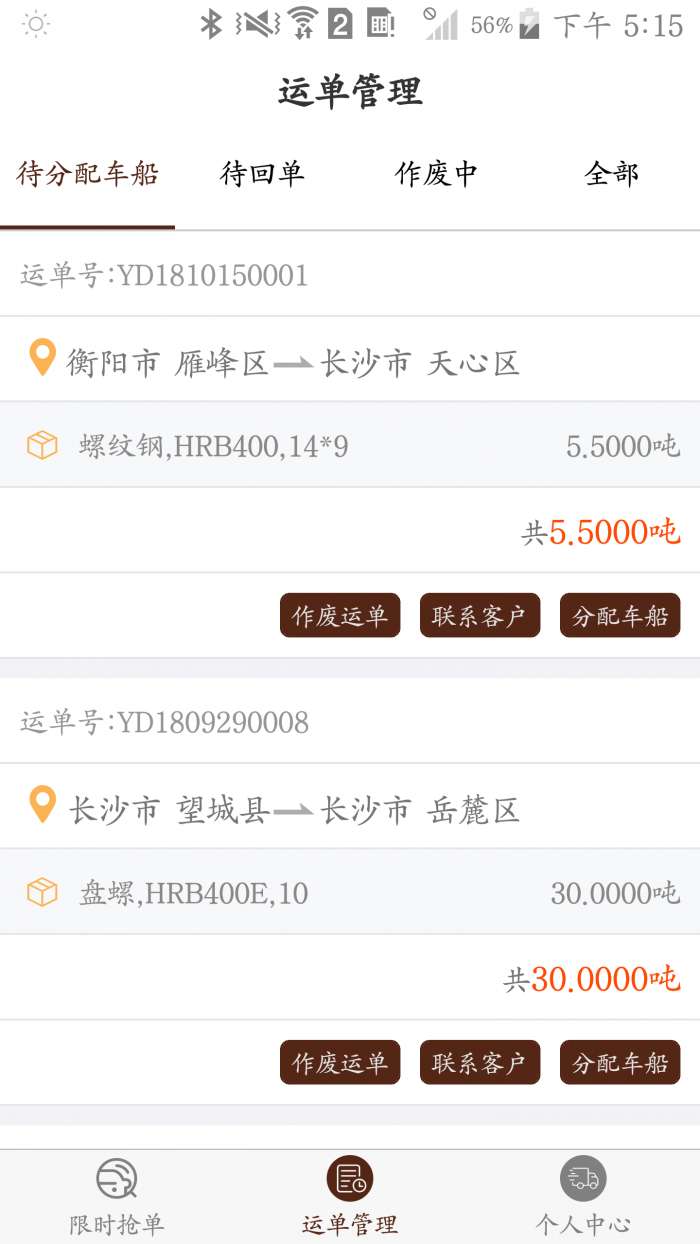700x1244 pixels.
Task: Select the 待分配车船 tab
Action: 88,175
